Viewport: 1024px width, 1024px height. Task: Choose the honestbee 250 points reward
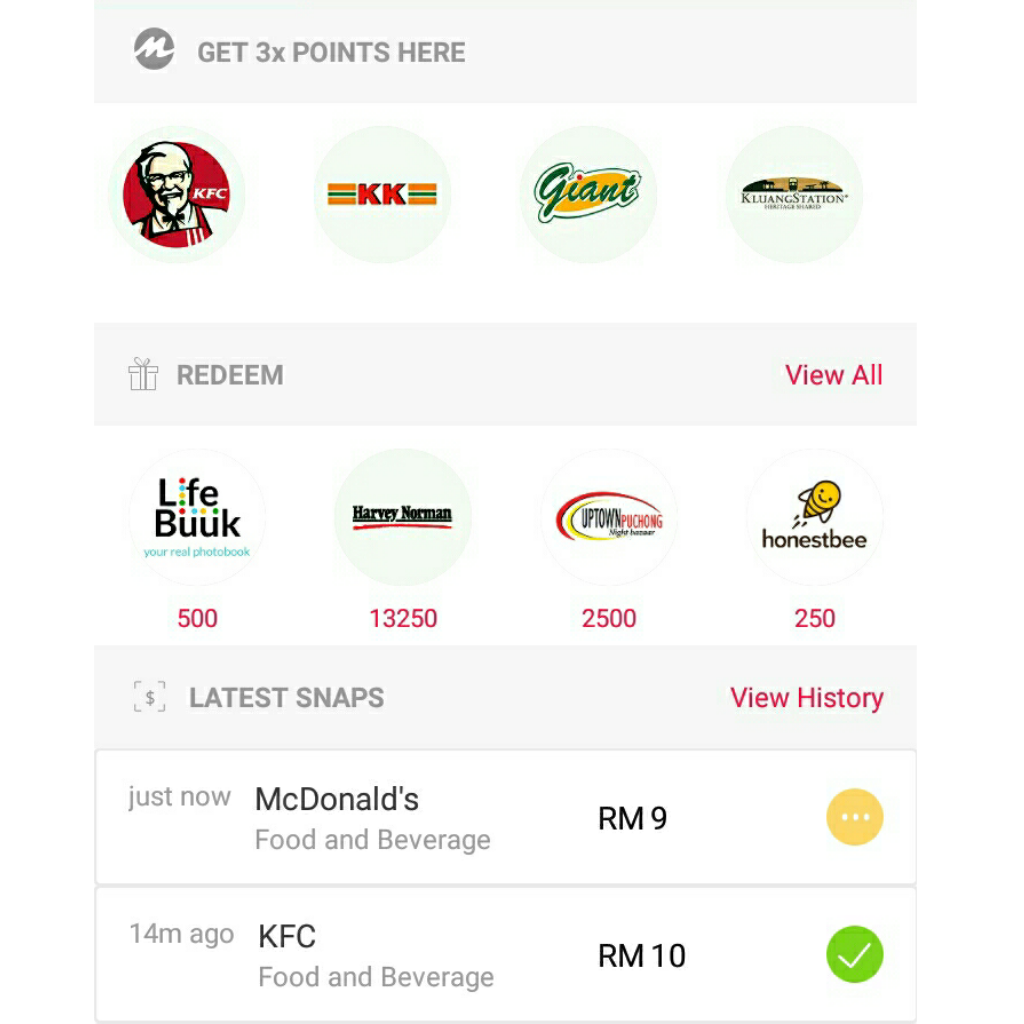pyautogui.click(x=814, y=518)
